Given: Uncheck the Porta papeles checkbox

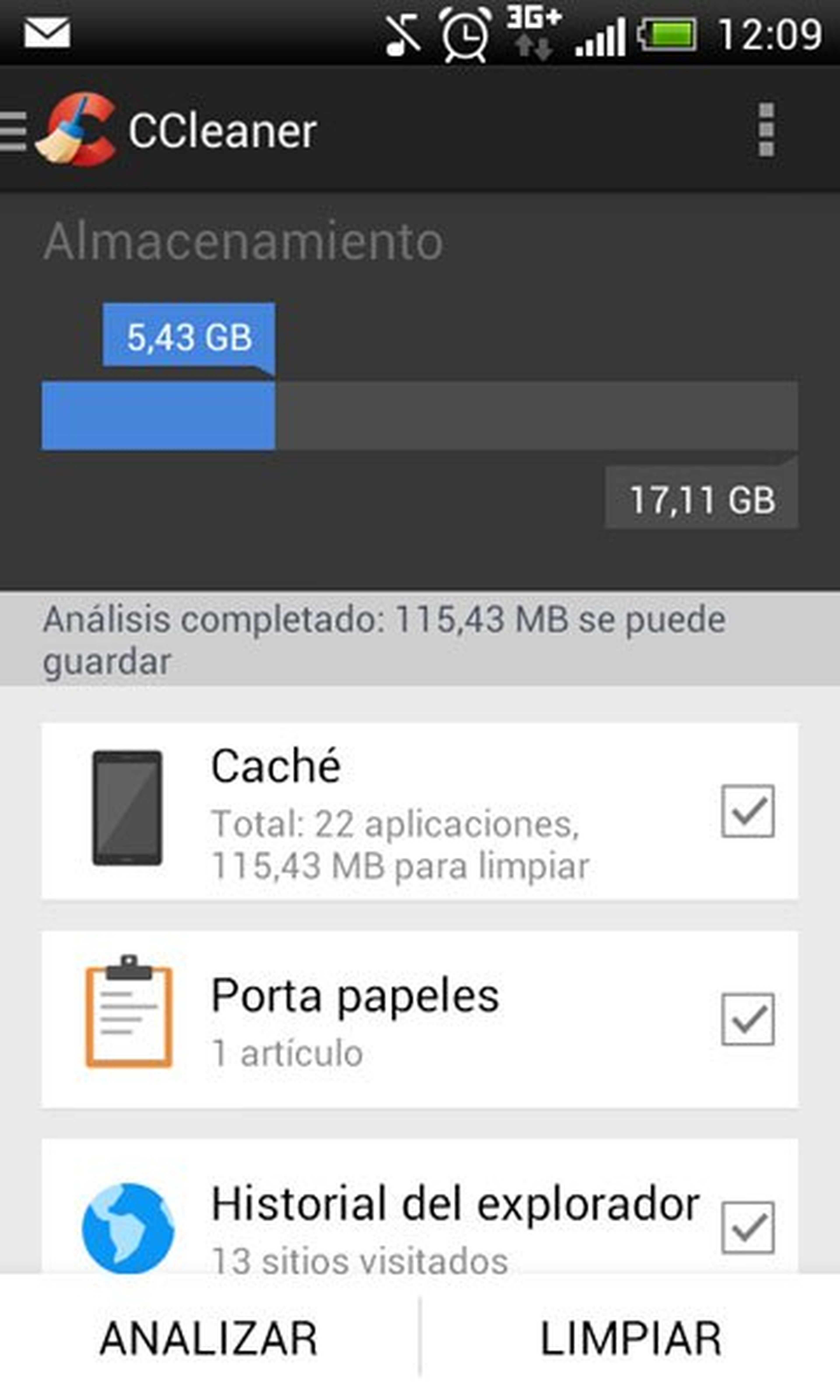Looking at the screenshot, I should coord(747,1019).
